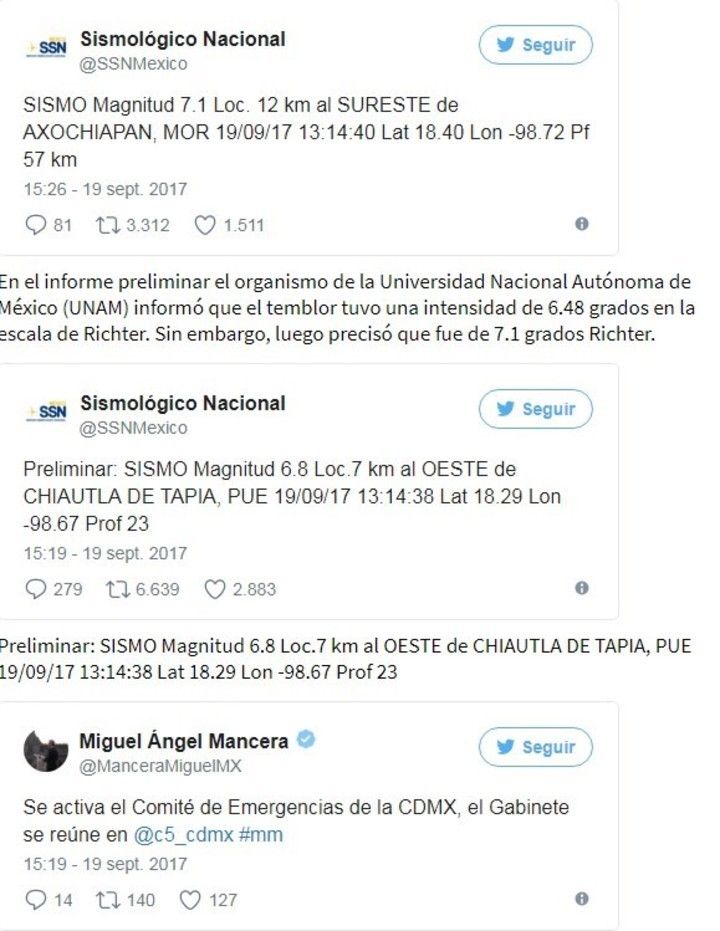Retweet Mancera's Comité de Emergencias tweet
This screenshot has width=720, height=931.
(106, 900)
